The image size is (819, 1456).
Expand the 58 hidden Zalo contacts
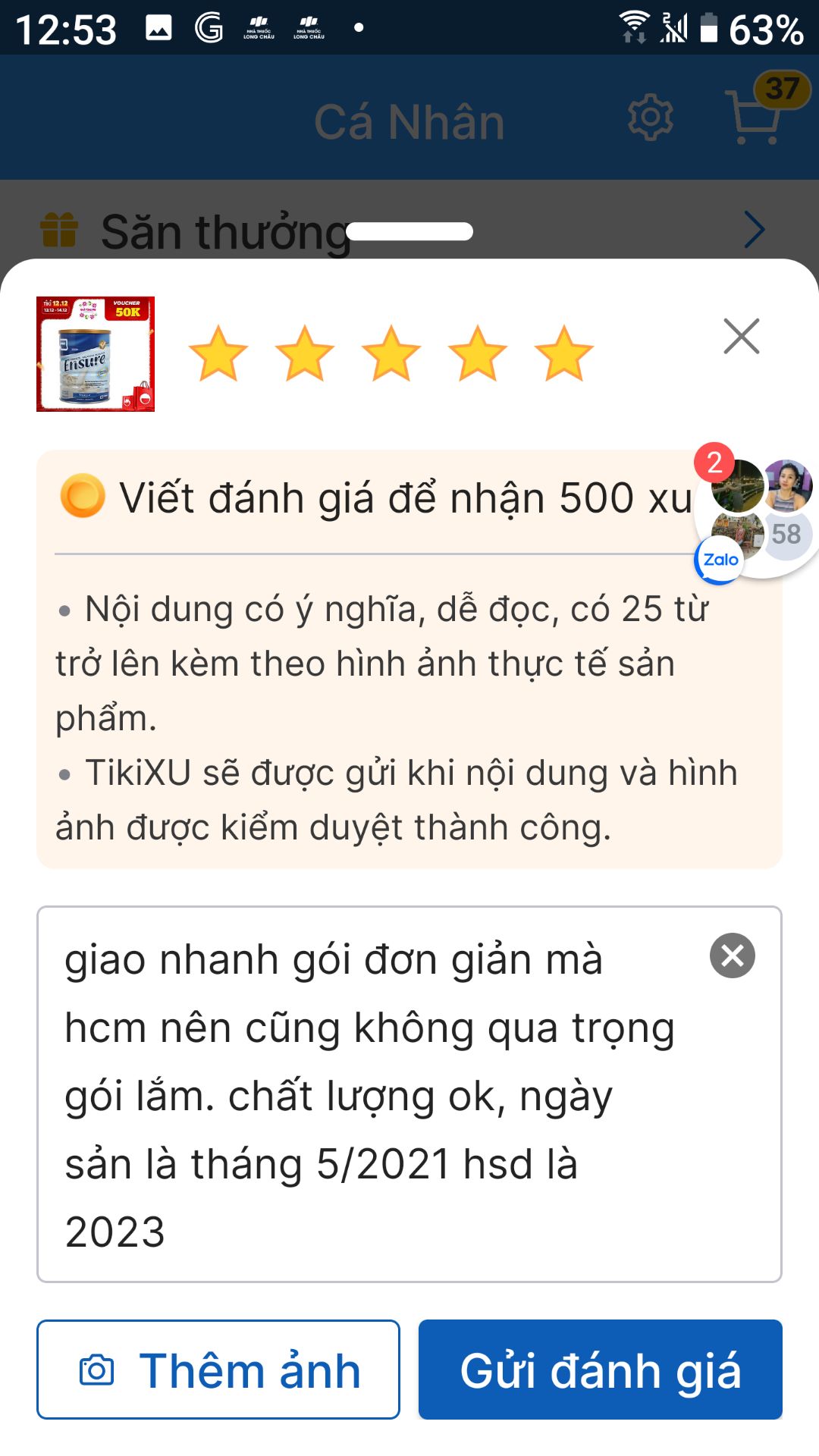pos(786,535)
